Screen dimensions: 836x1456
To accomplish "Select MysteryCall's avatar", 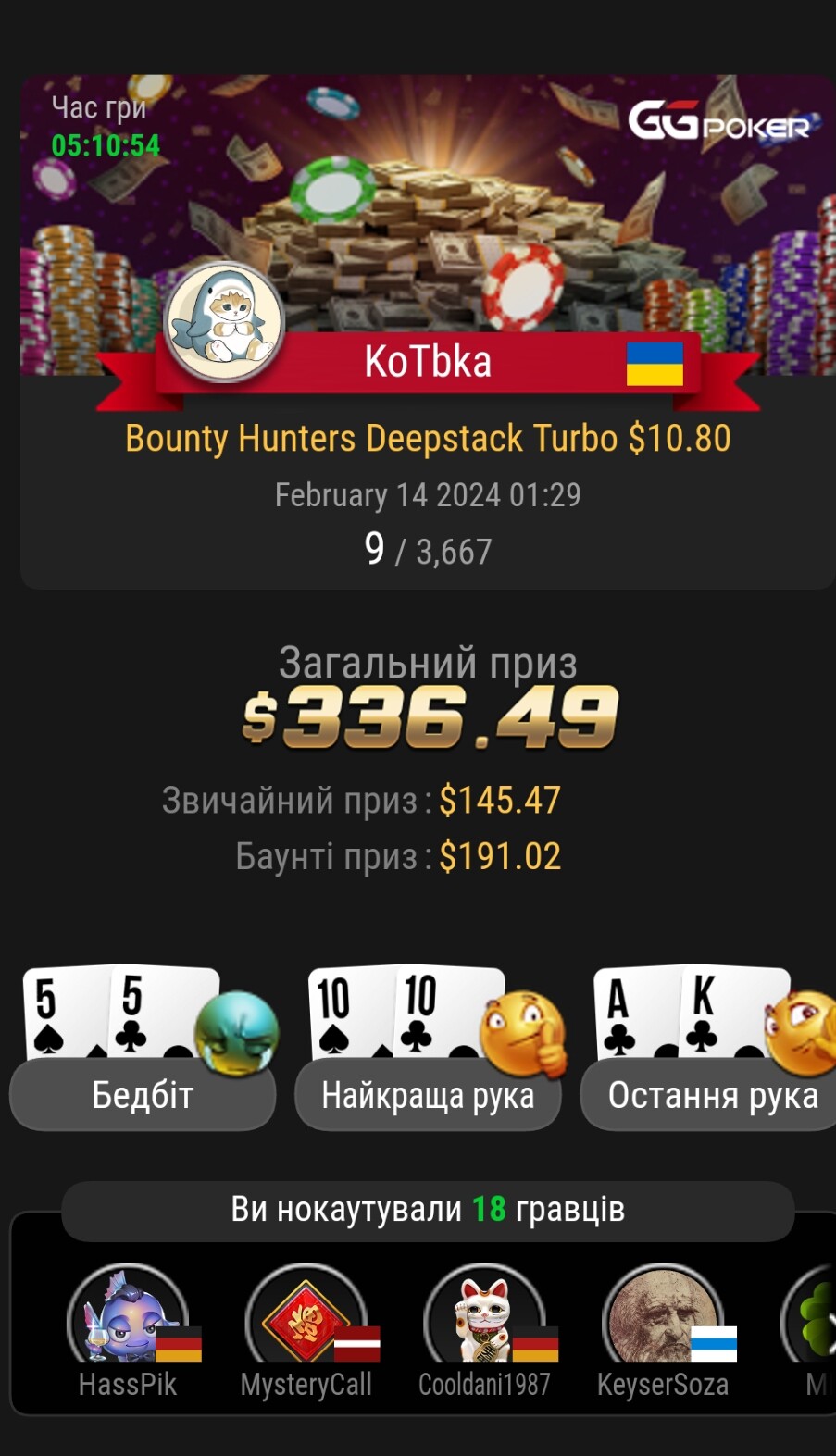I will click(306, 1324).
